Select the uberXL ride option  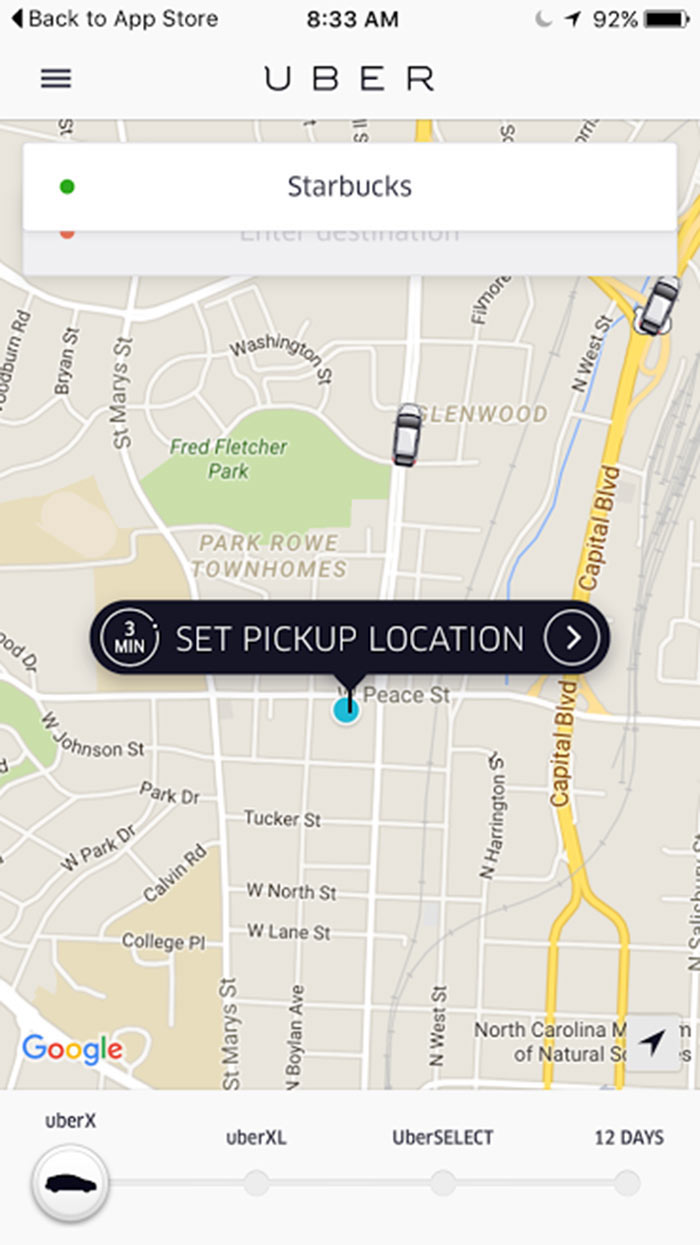(256, 1184)
